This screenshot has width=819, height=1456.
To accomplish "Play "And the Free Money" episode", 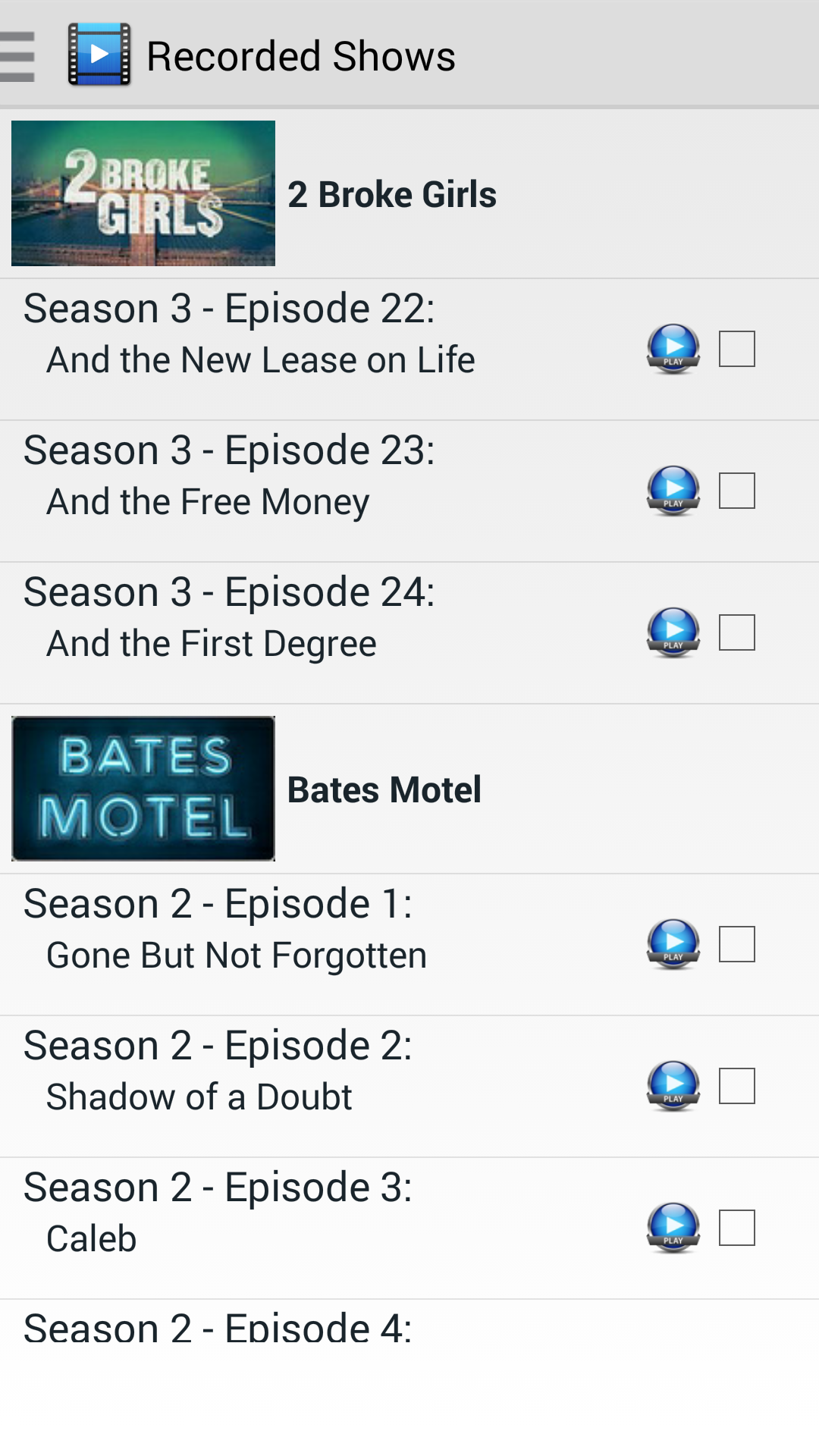I will coord(672,491).
